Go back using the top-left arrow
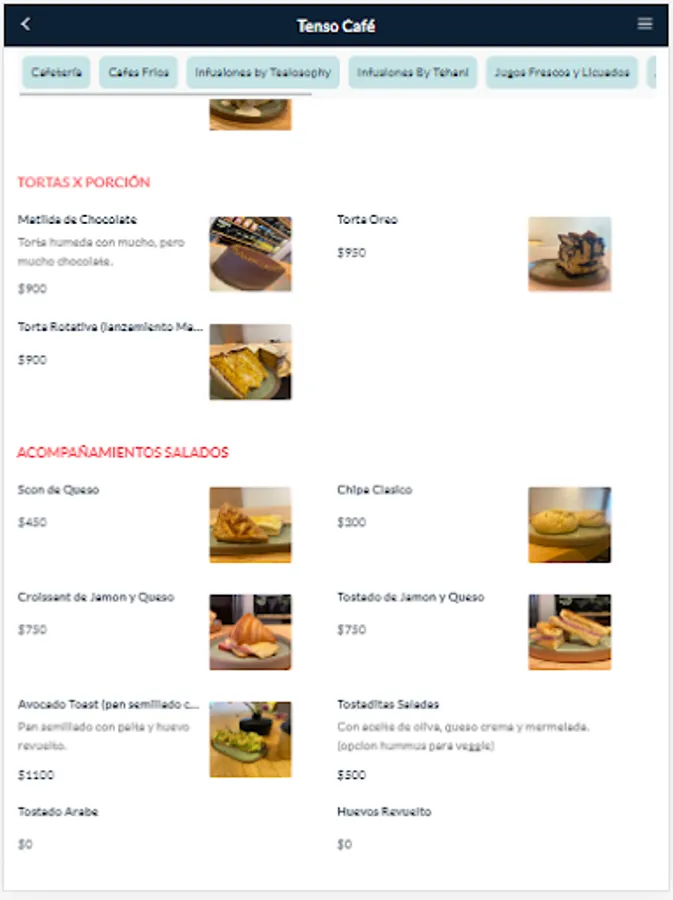This screenshot has width=673, height=900. click(x=26, y=25)
